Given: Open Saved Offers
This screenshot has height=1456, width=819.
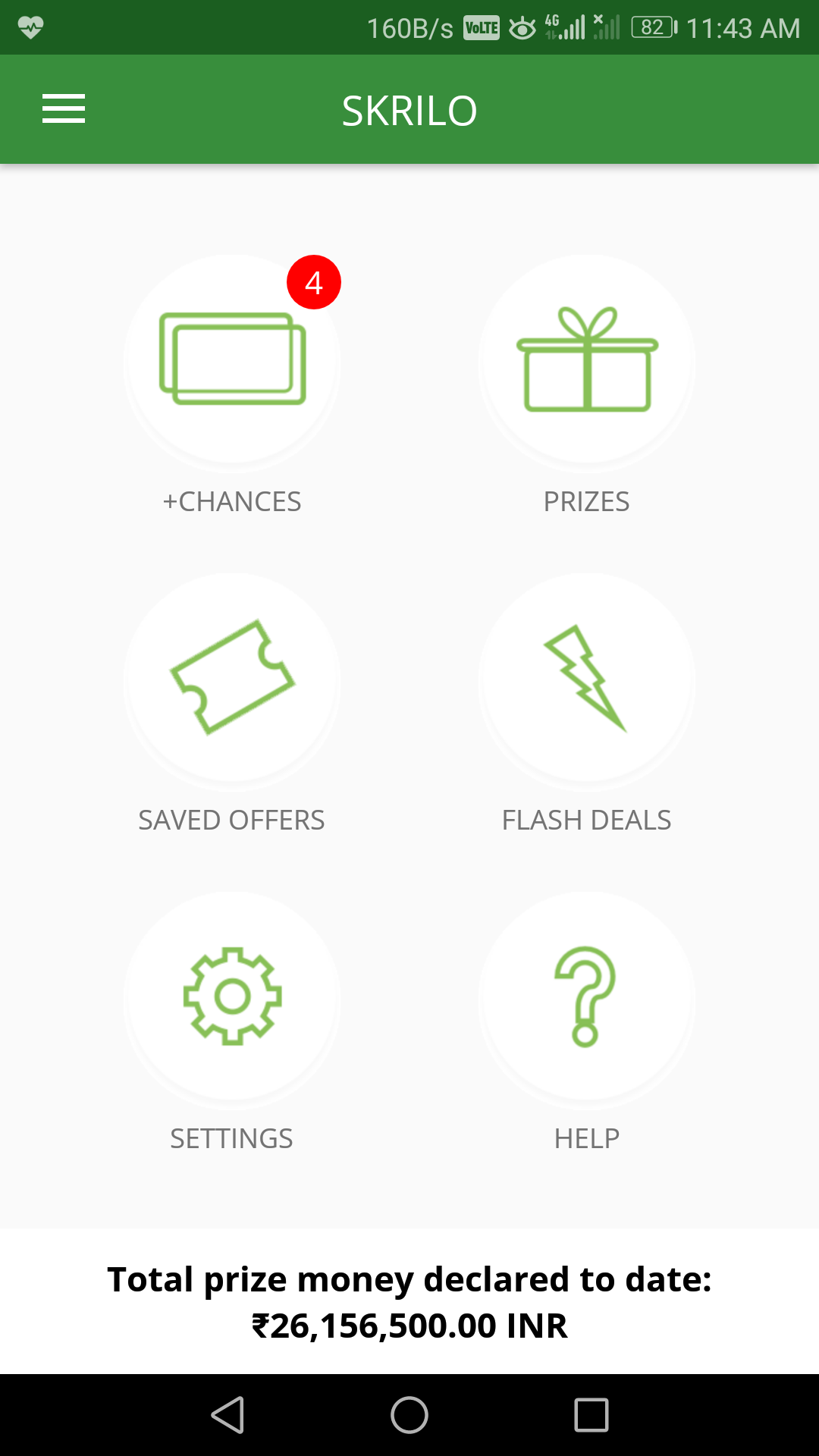Looking at the screenshot, I should click(232, 679).
